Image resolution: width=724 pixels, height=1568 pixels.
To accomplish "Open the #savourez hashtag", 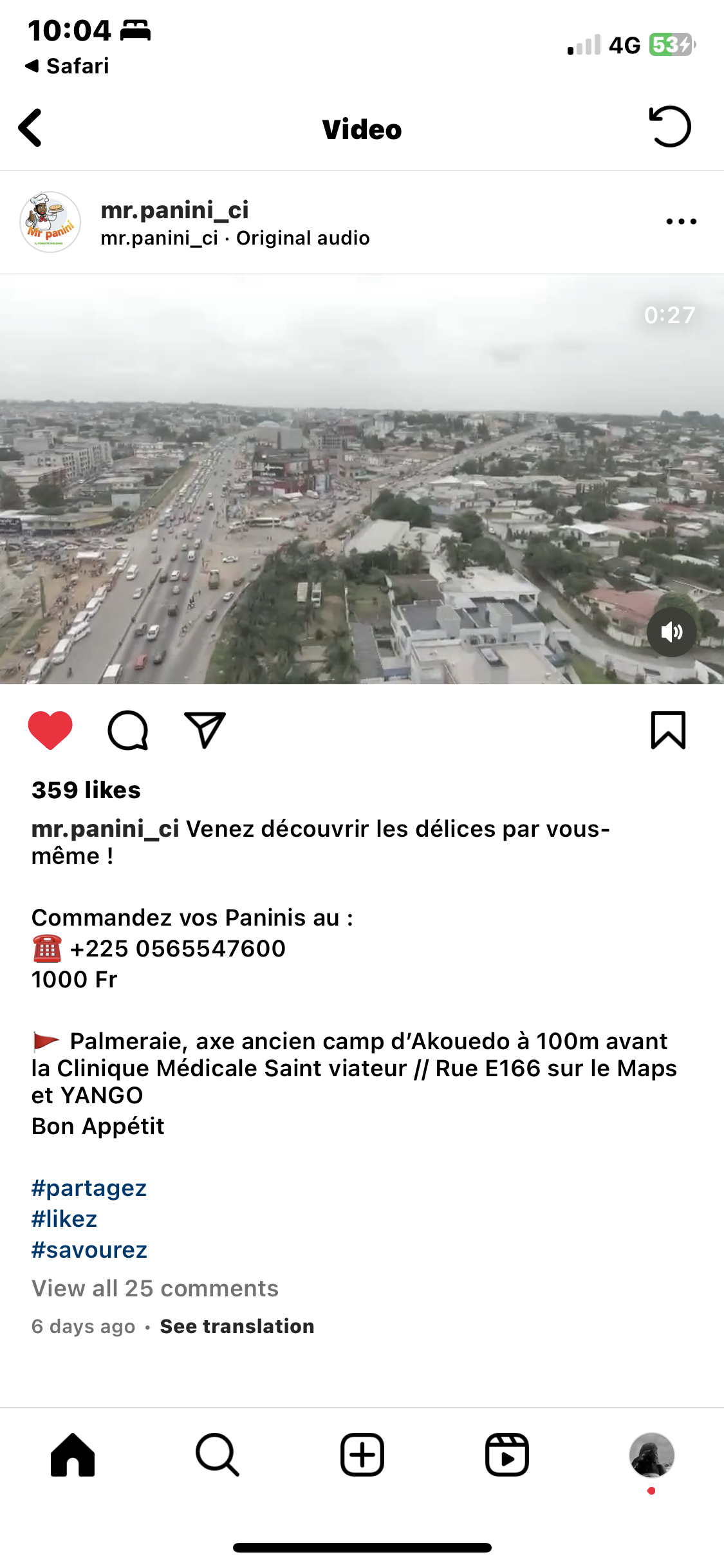I will (x=89, y=1249).
